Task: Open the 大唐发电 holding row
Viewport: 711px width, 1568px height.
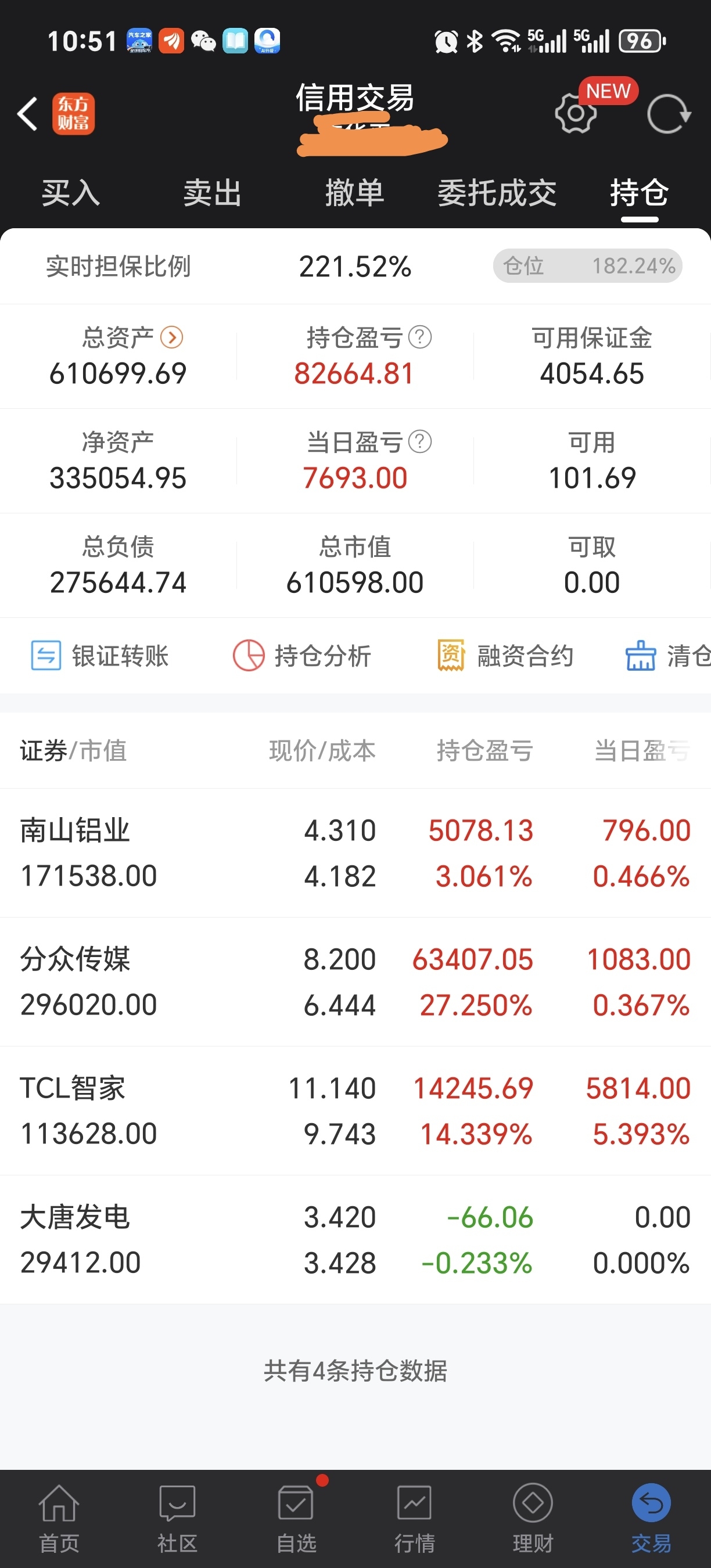Action: pos(355,1240)
